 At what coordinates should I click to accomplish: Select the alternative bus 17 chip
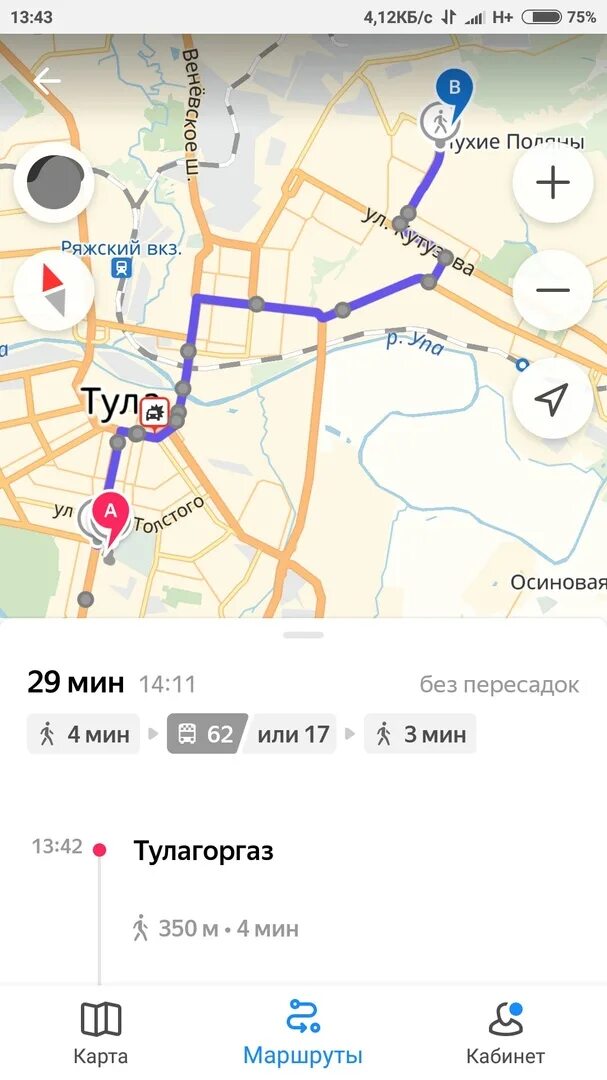pyautogui.click(x=292, y=734)
